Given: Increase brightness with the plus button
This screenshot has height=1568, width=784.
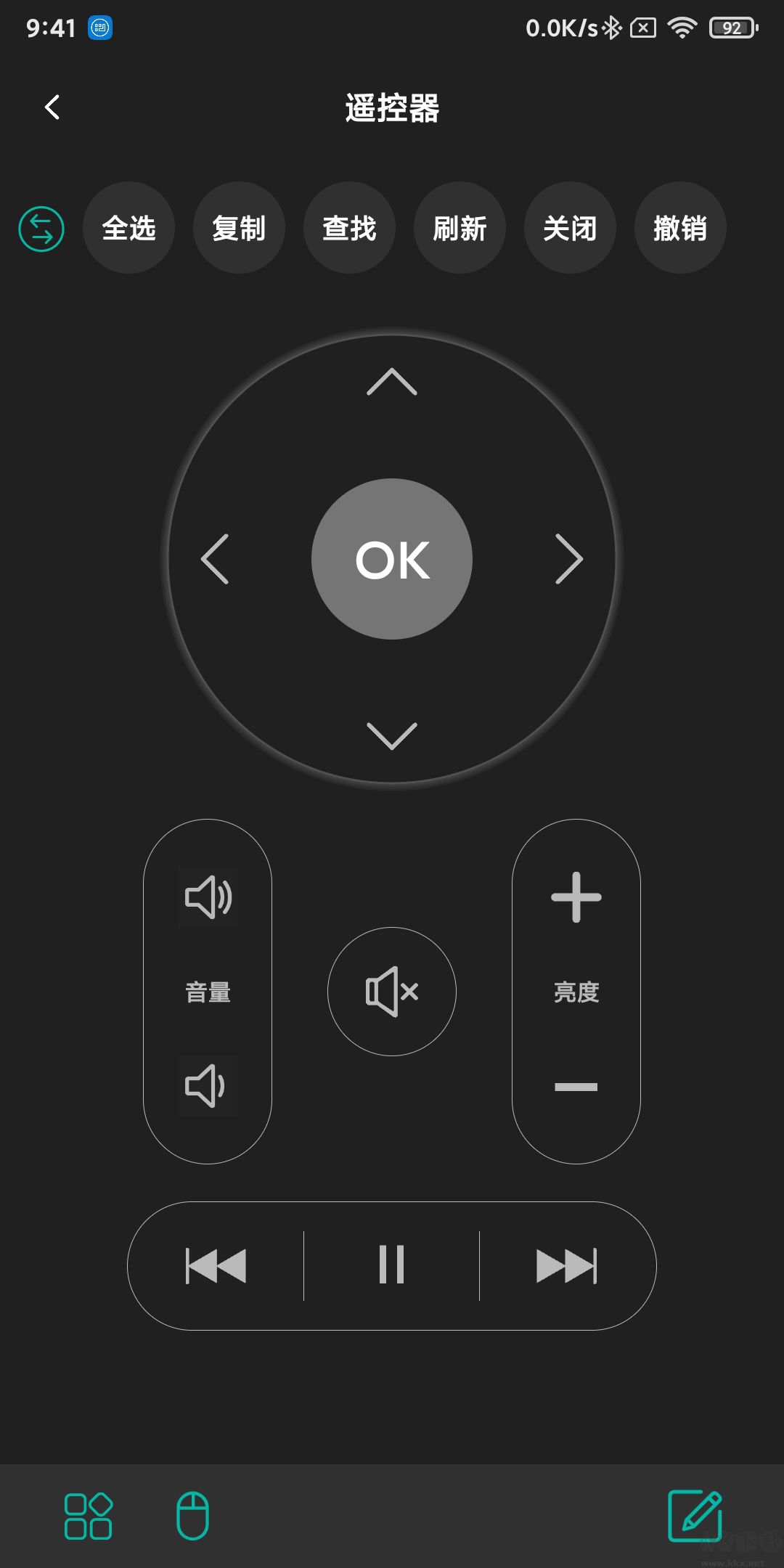Looking at the screenshot, I should (576, 897).
